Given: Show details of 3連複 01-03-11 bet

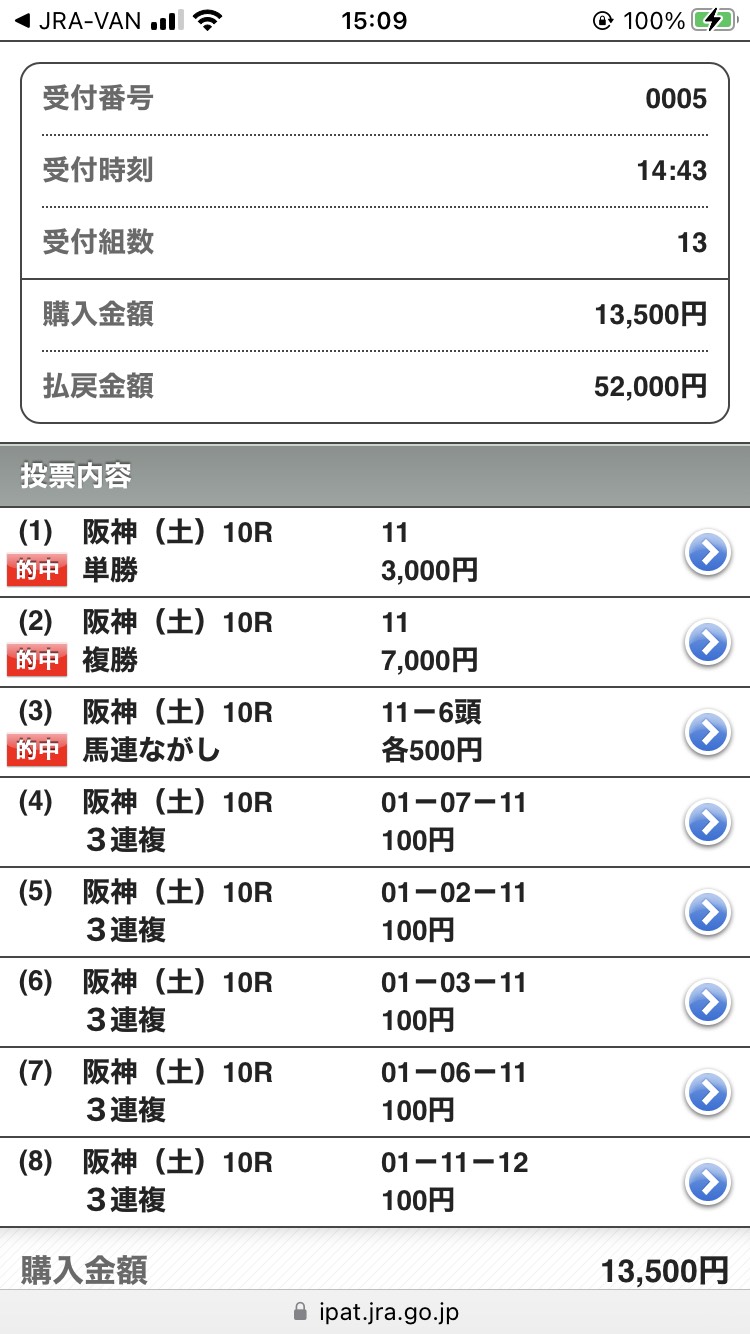Looking at the screenshot, I should tap(708, 1003).
